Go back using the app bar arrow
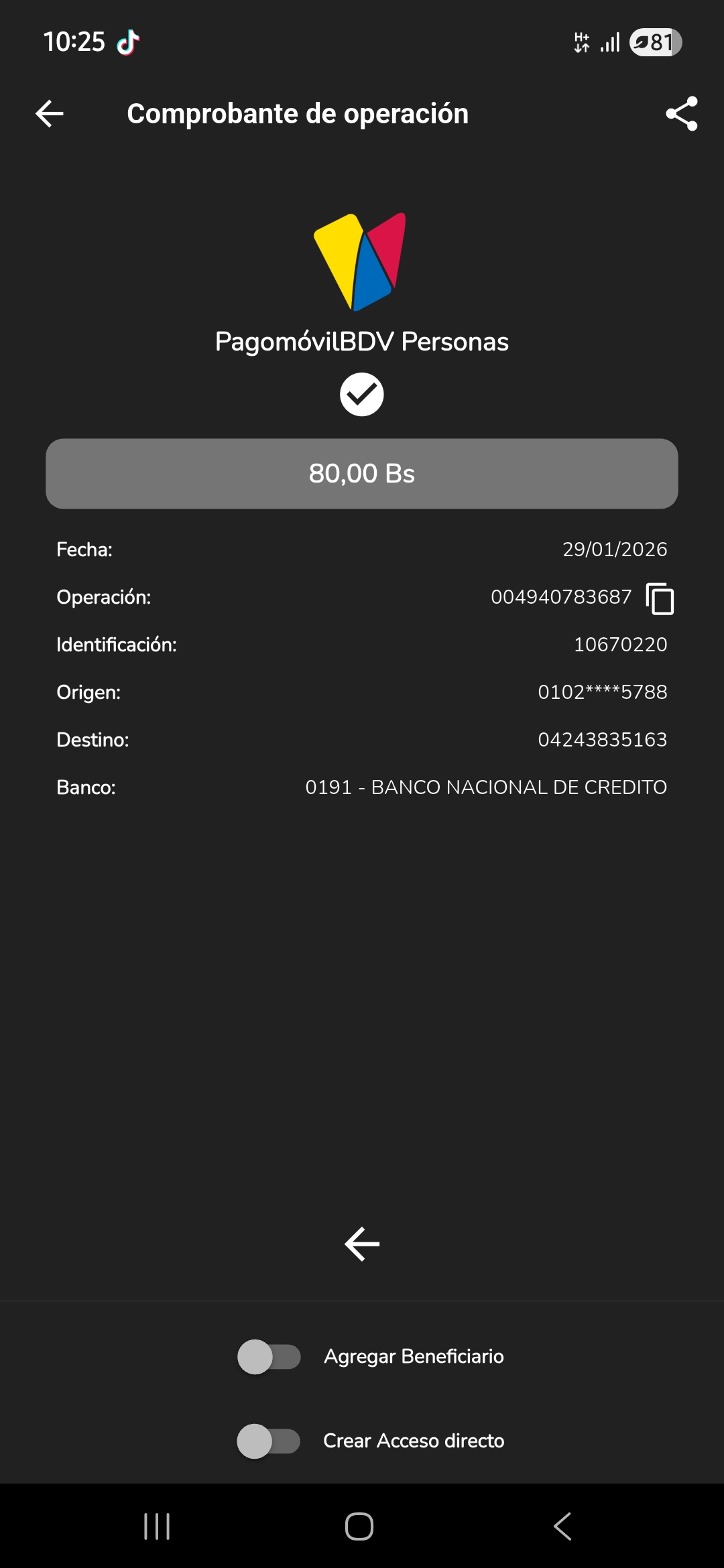The width and height of the screenshot is (724, 1568). [x=50, y=114]
